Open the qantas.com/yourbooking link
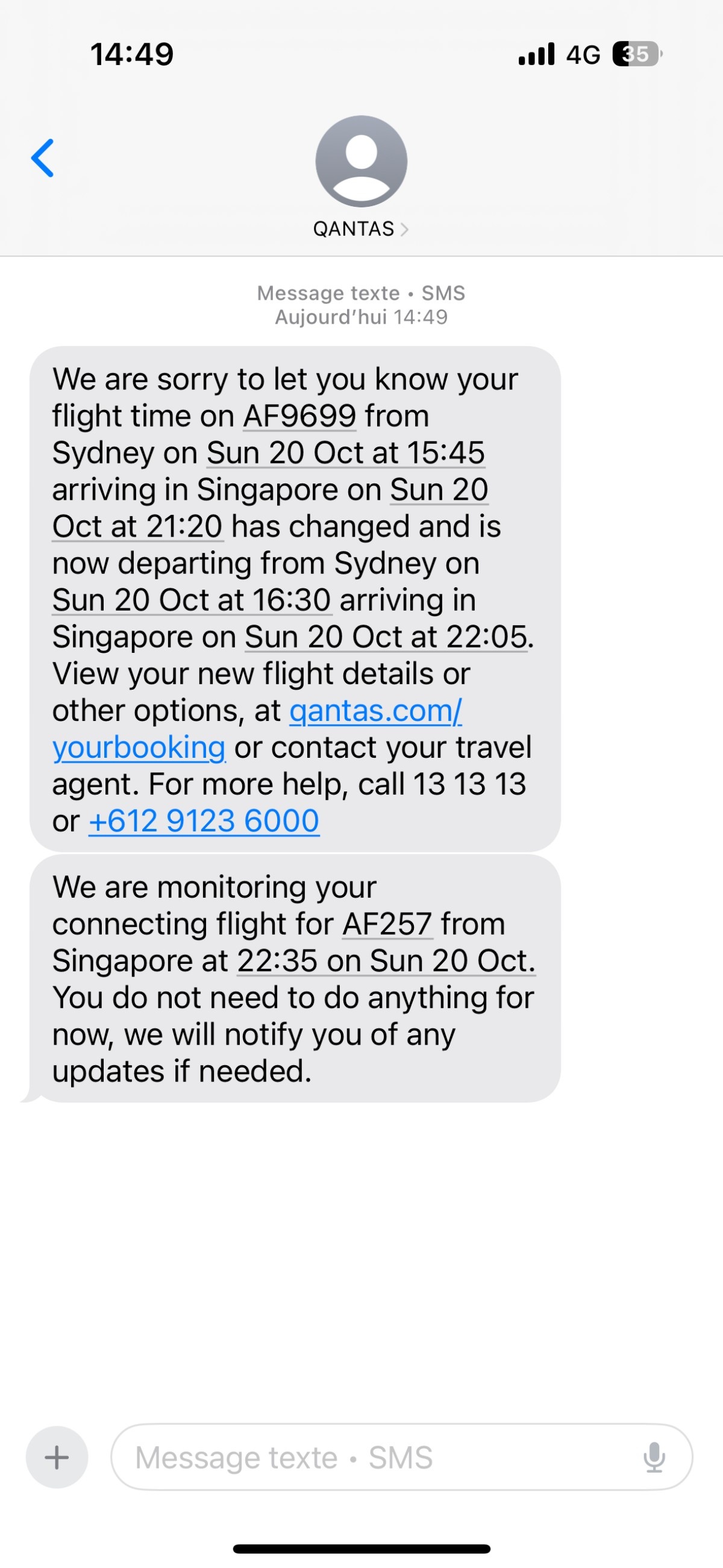 [375, 711]
